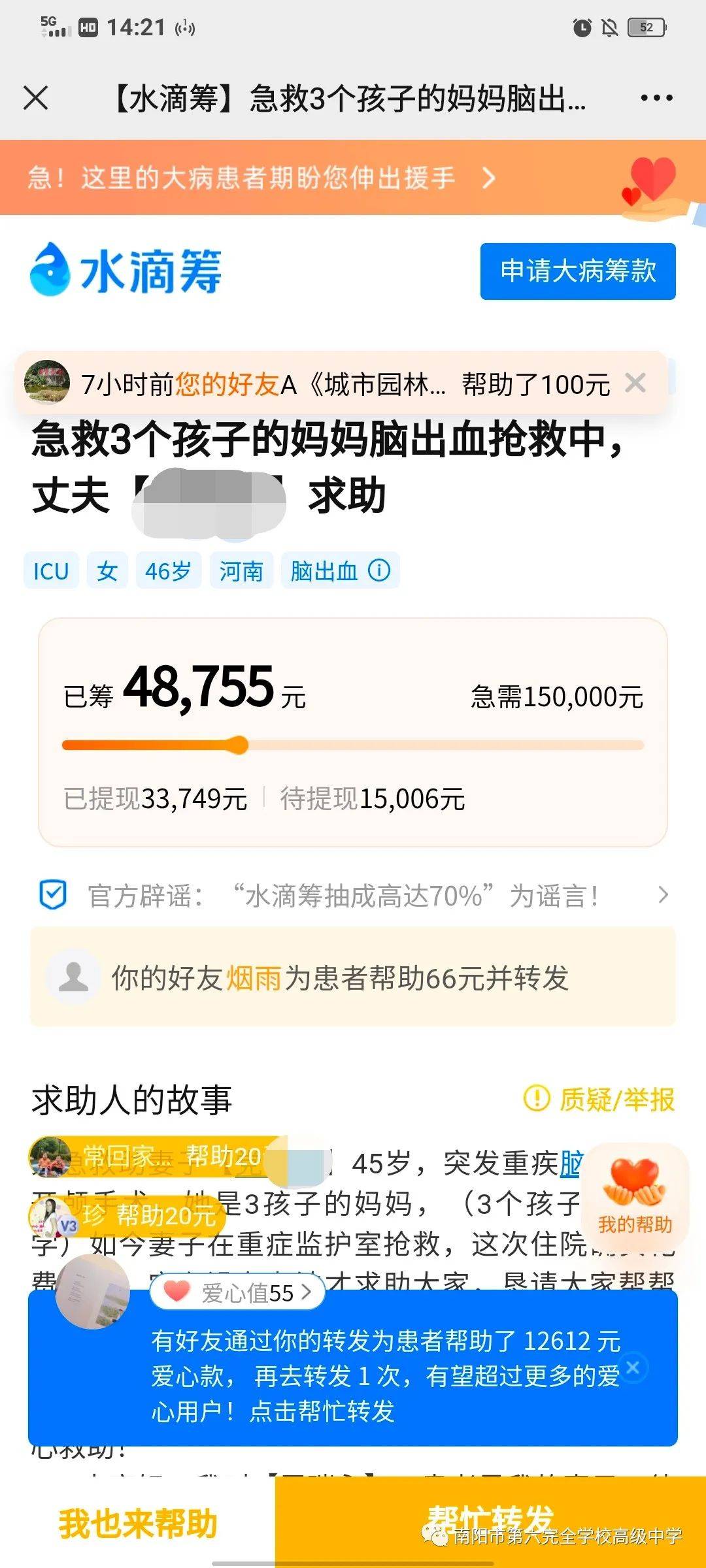Report via 质疑/举报
This screenshot has width=706, height=1568.
(x=599, y=1100)
